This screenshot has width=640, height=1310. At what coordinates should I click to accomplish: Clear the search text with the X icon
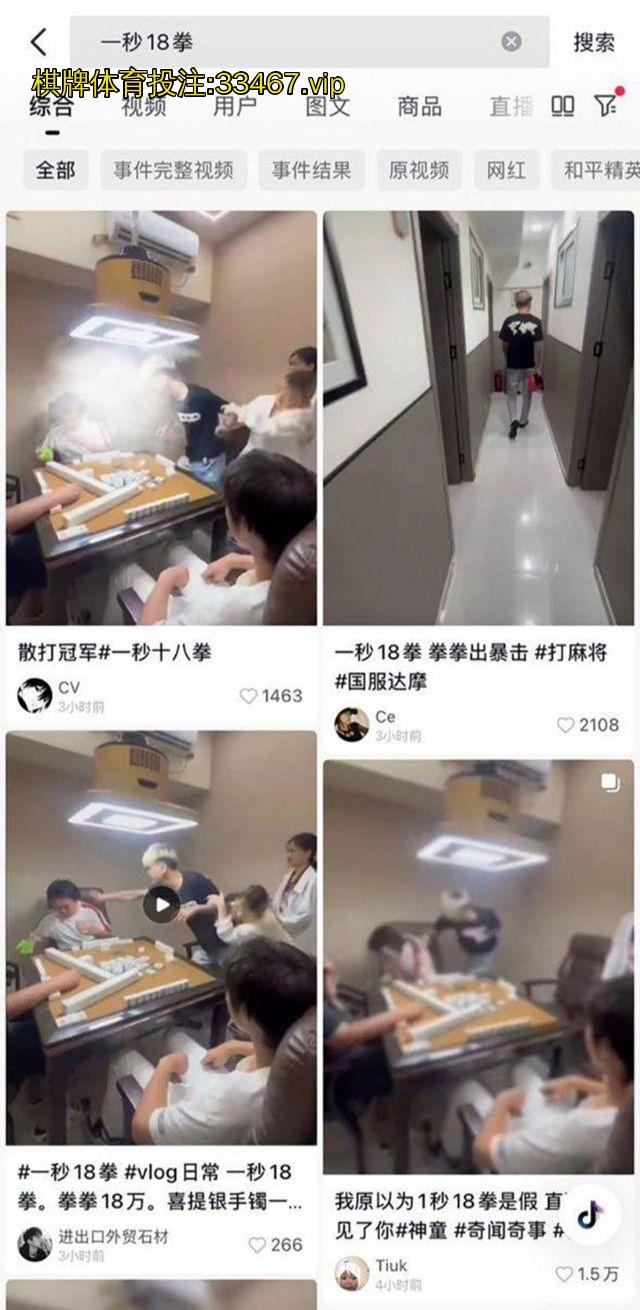[511, 42]
